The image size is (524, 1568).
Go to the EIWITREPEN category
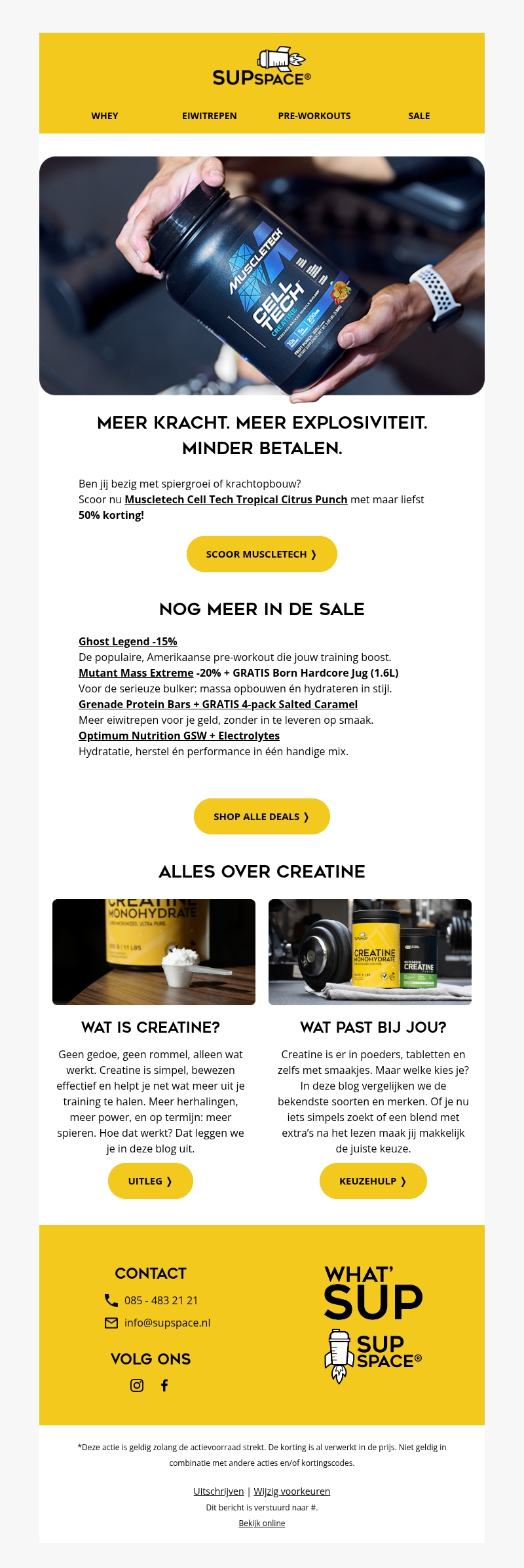tap(210, 116)
